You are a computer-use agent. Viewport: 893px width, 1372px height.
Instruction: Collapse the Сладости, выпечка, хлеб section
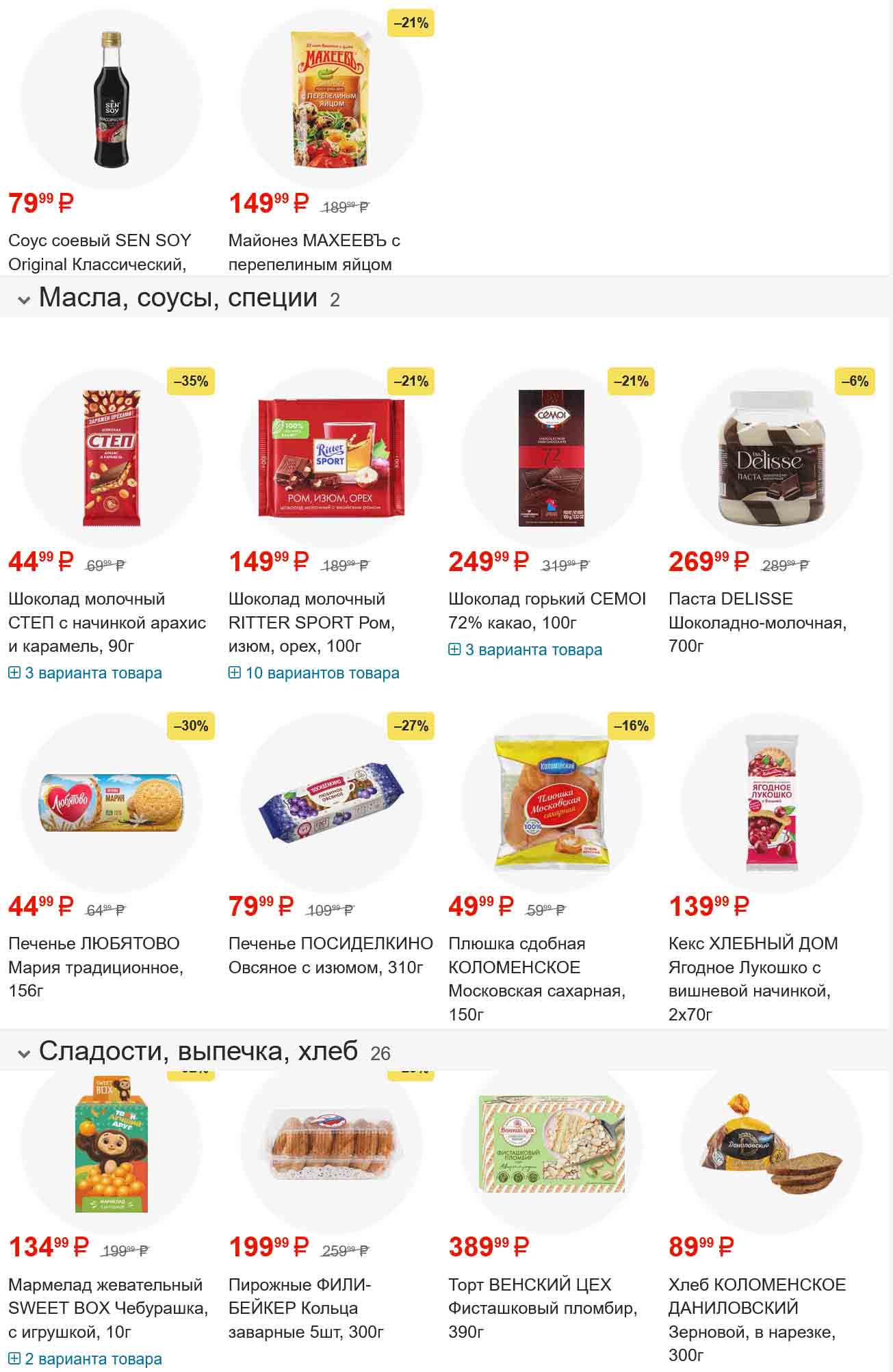point(24,1053)
